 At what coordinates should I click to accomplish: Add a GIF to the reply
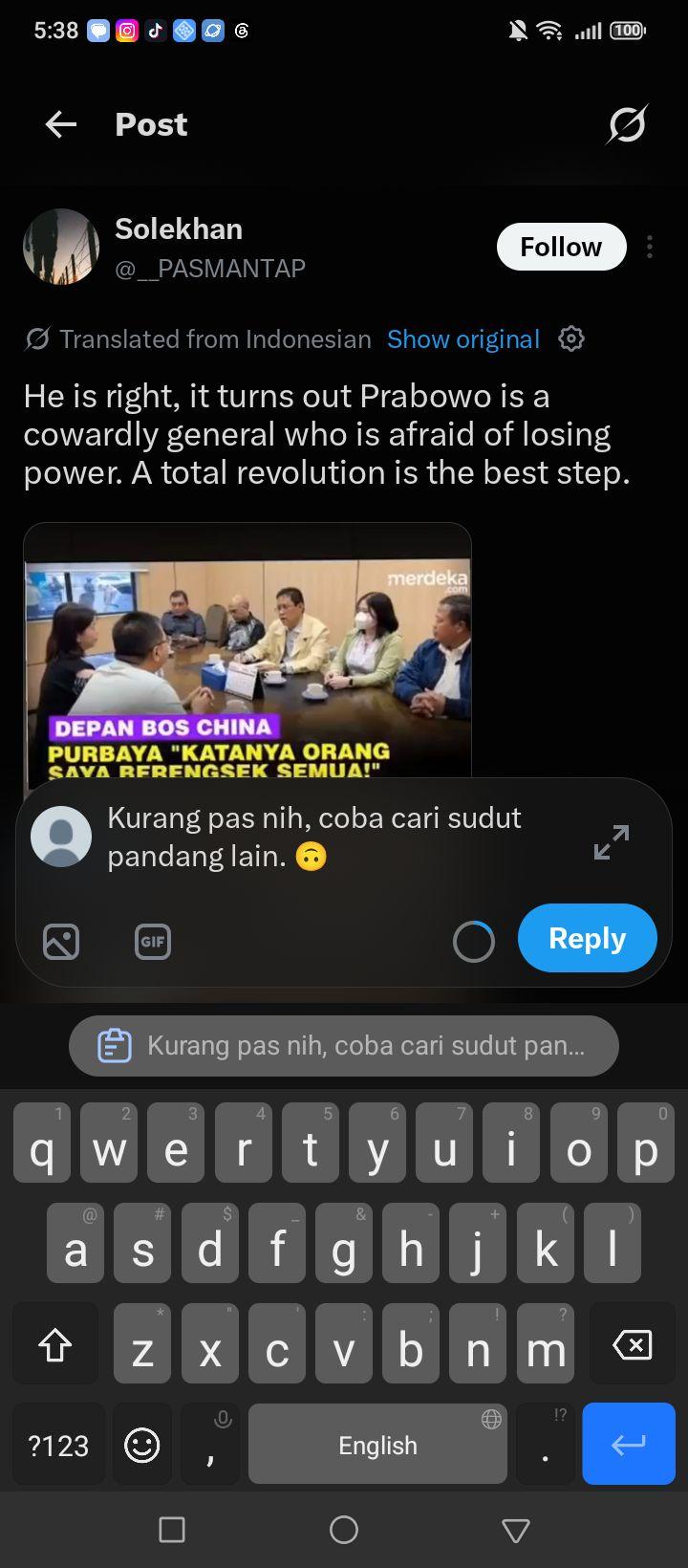pos(153,942)
